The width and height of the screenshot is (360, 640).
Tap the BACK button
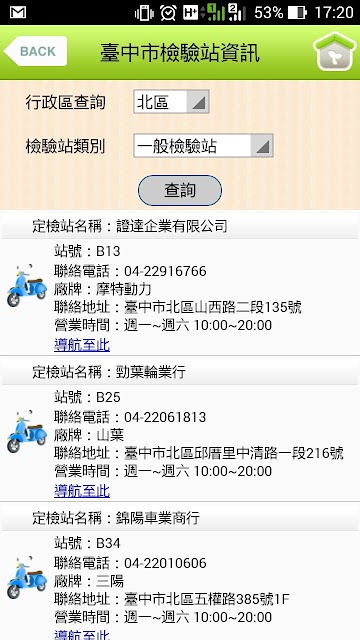35,51
